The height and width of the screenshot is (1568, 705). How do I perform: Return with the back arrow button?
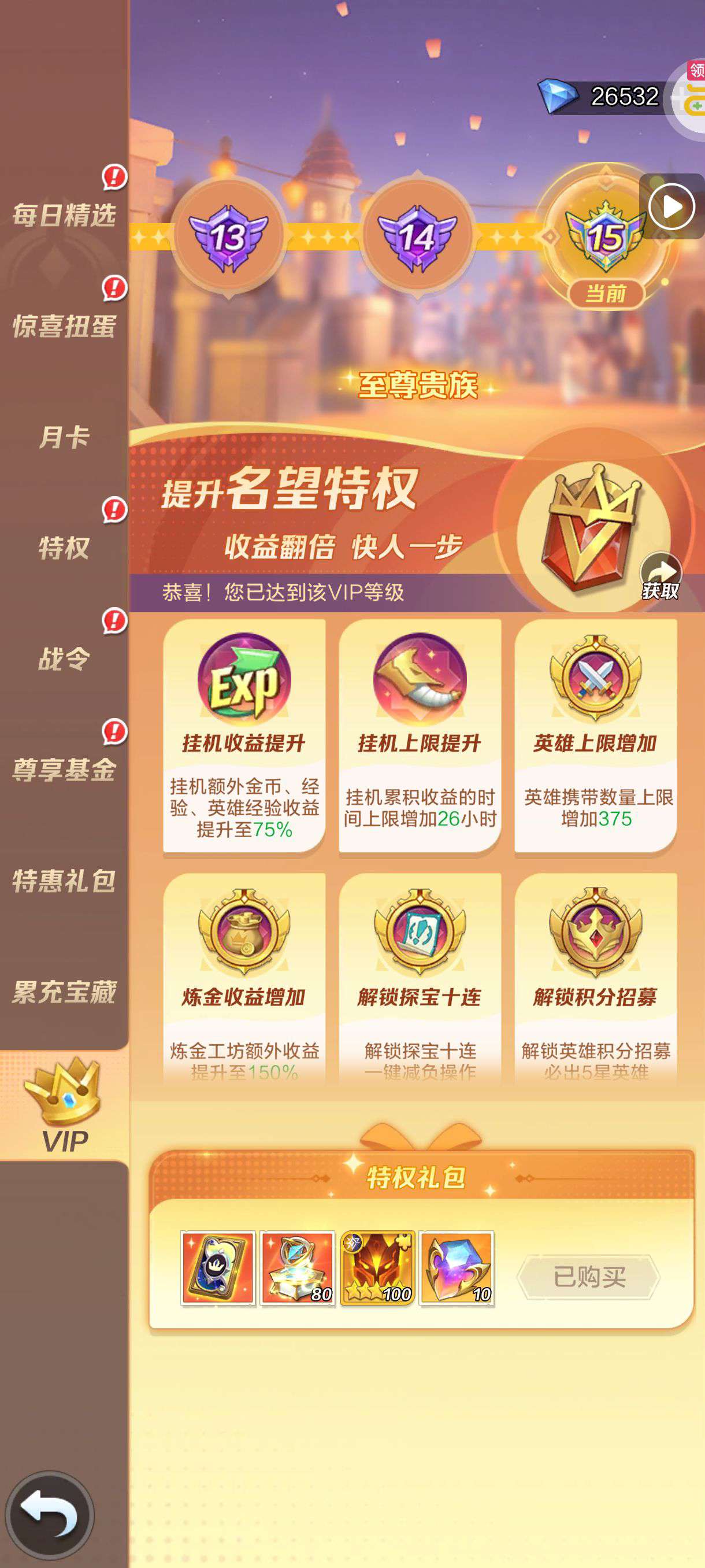point(50,1515)
